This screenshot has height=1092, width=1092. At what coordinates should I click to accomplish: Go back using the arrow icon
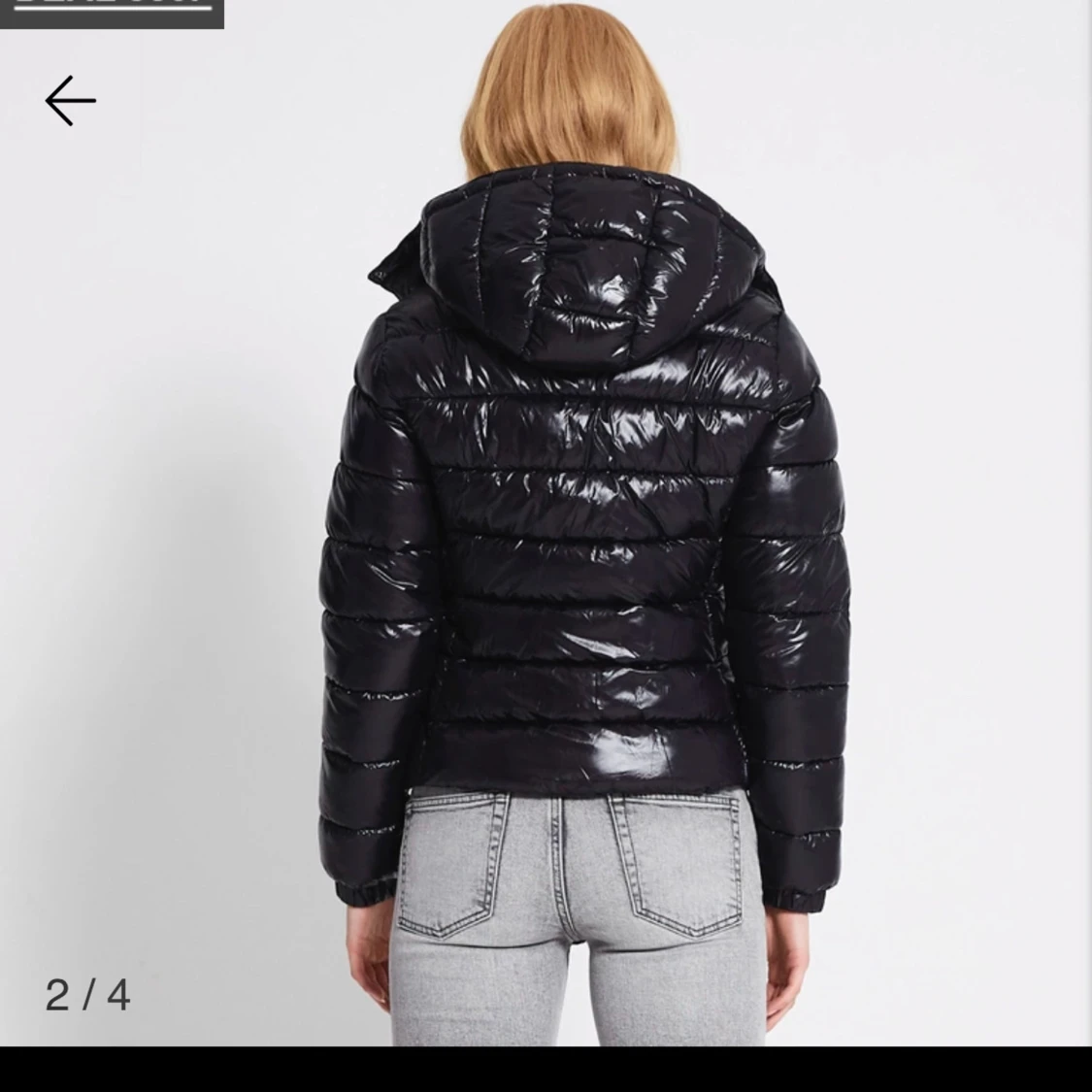71,100
